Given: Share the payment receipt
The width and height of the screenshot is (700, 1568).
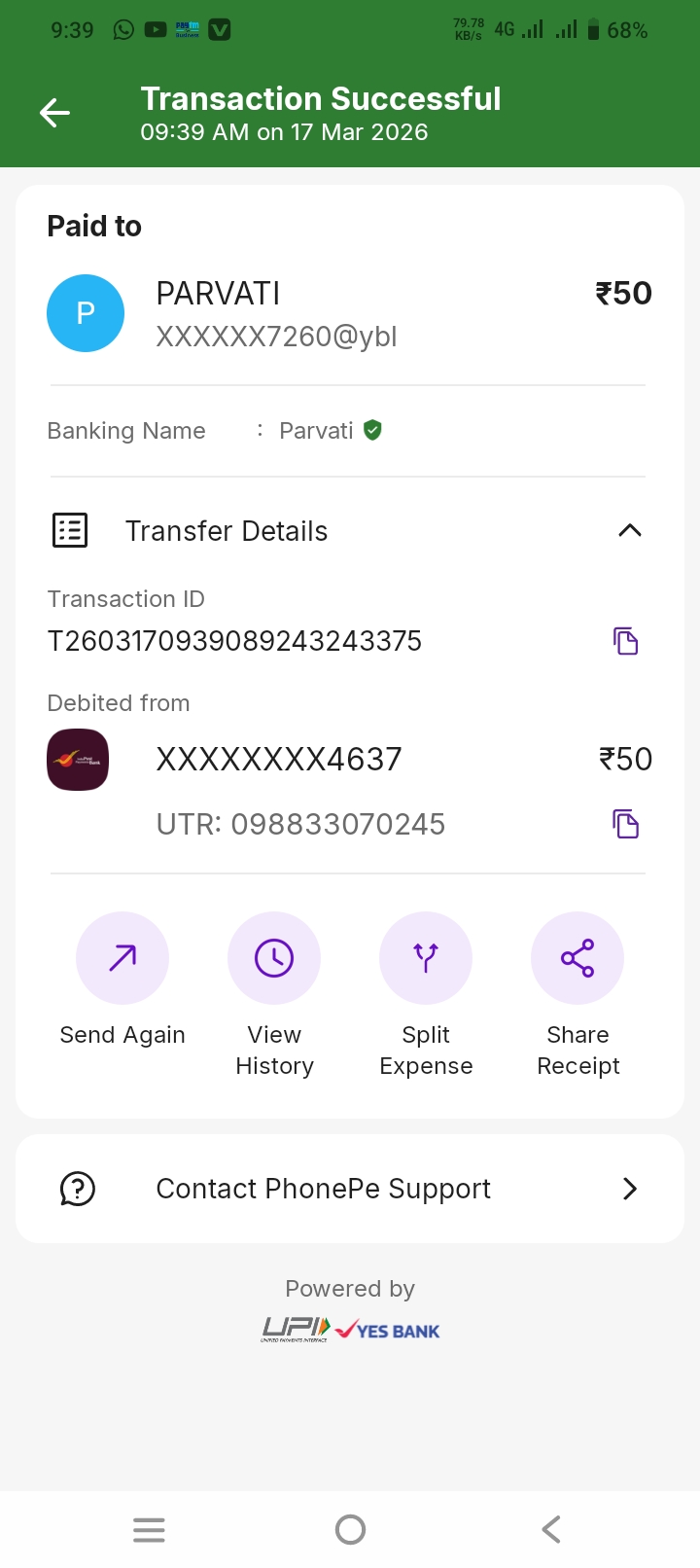Looking at the screenshot, I should click(x=577, y=958).
